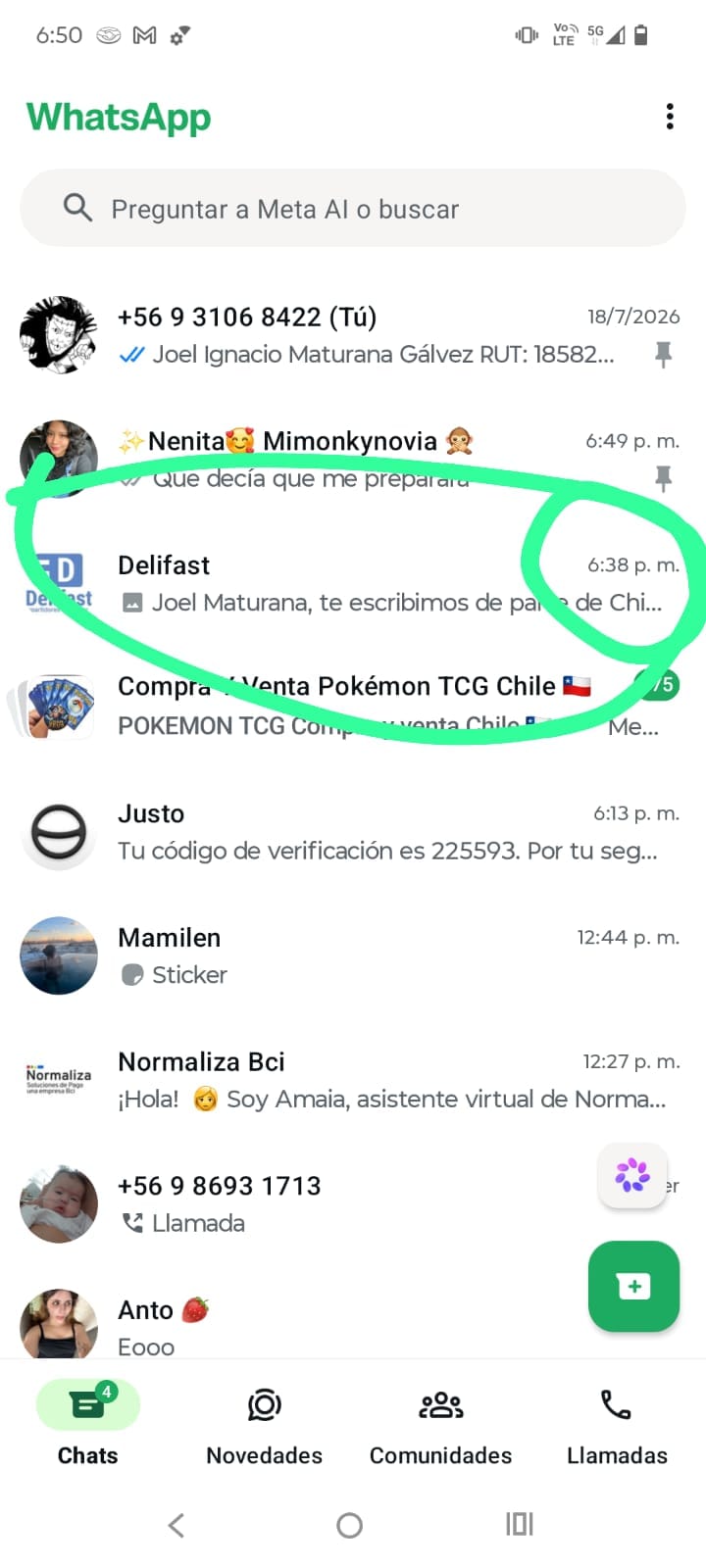Open the chat with Nenita Mimonkynovia
706x1568 pixels.
click(x=353, y=459)
